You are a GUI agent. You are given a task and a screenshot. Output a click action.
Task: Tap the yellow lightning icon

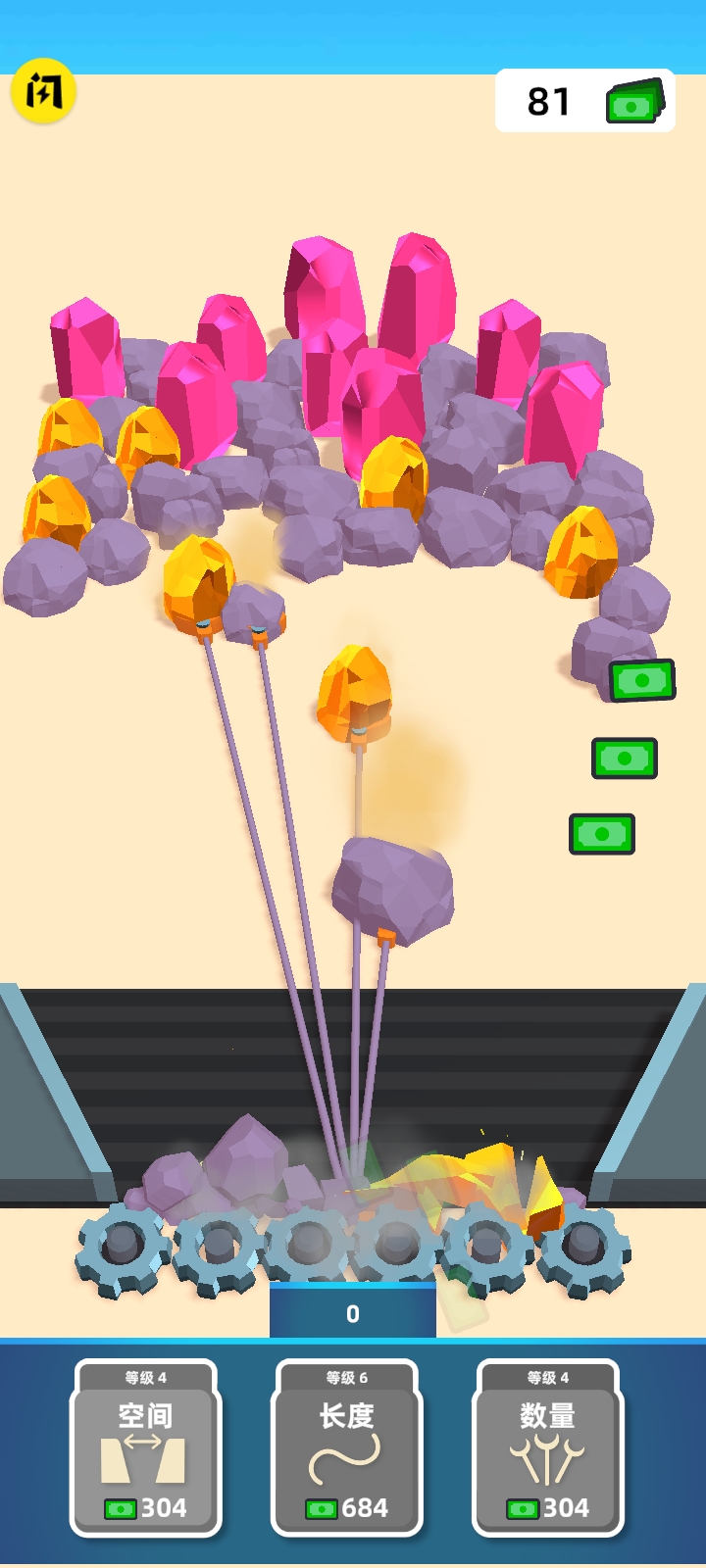point(43,92)
